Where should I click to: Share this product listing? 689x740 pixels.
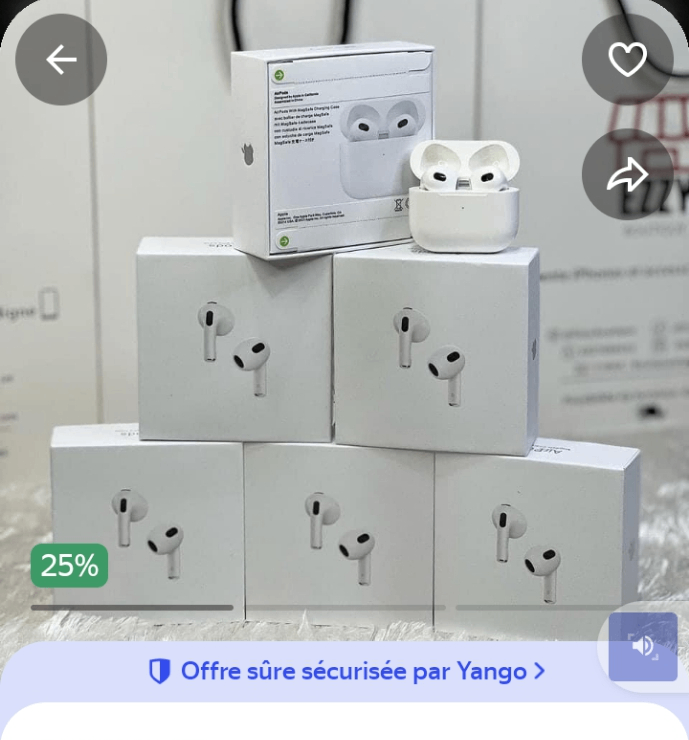tap(627, 174)
